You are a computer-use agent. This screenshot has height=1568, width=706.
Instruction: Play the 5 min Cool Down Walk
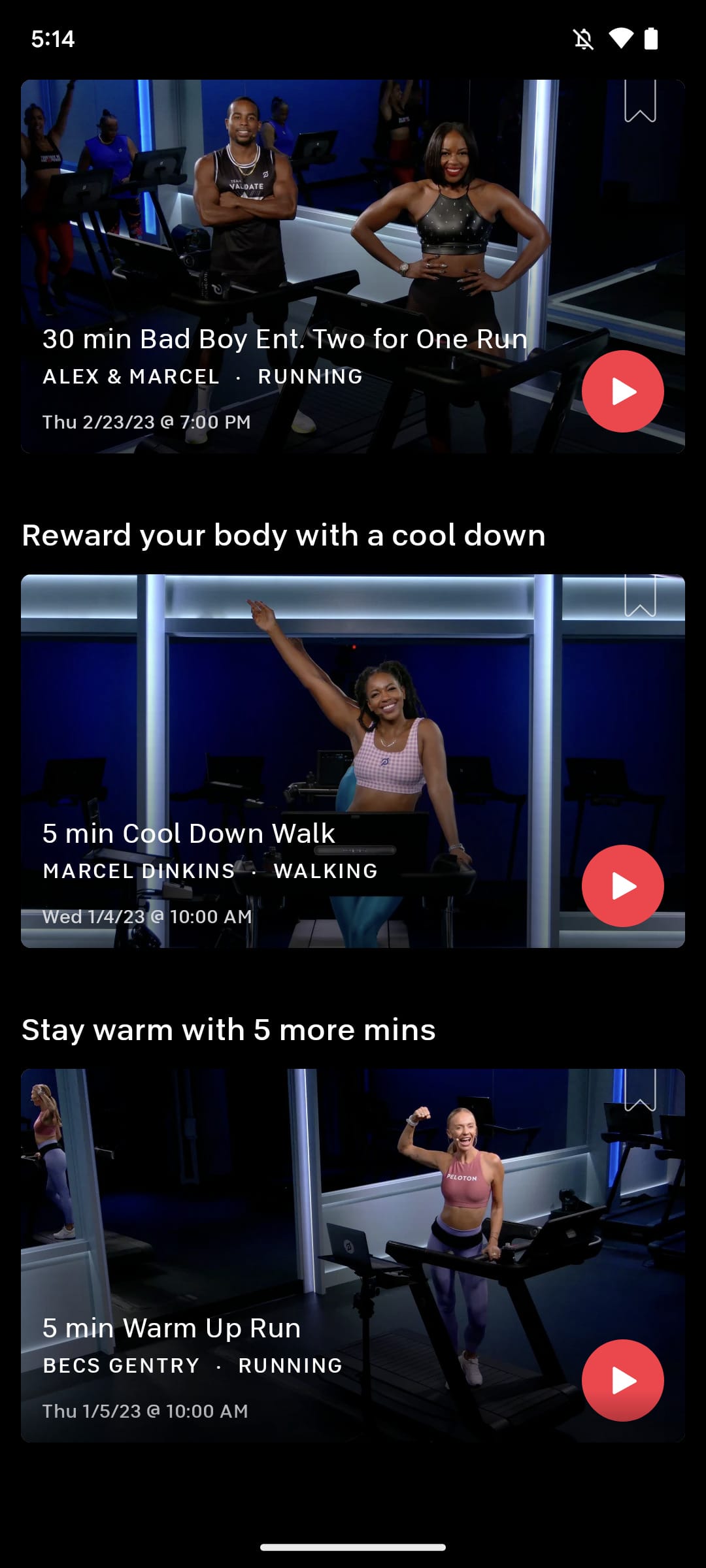pyautogui.click(x=622, y=886)
